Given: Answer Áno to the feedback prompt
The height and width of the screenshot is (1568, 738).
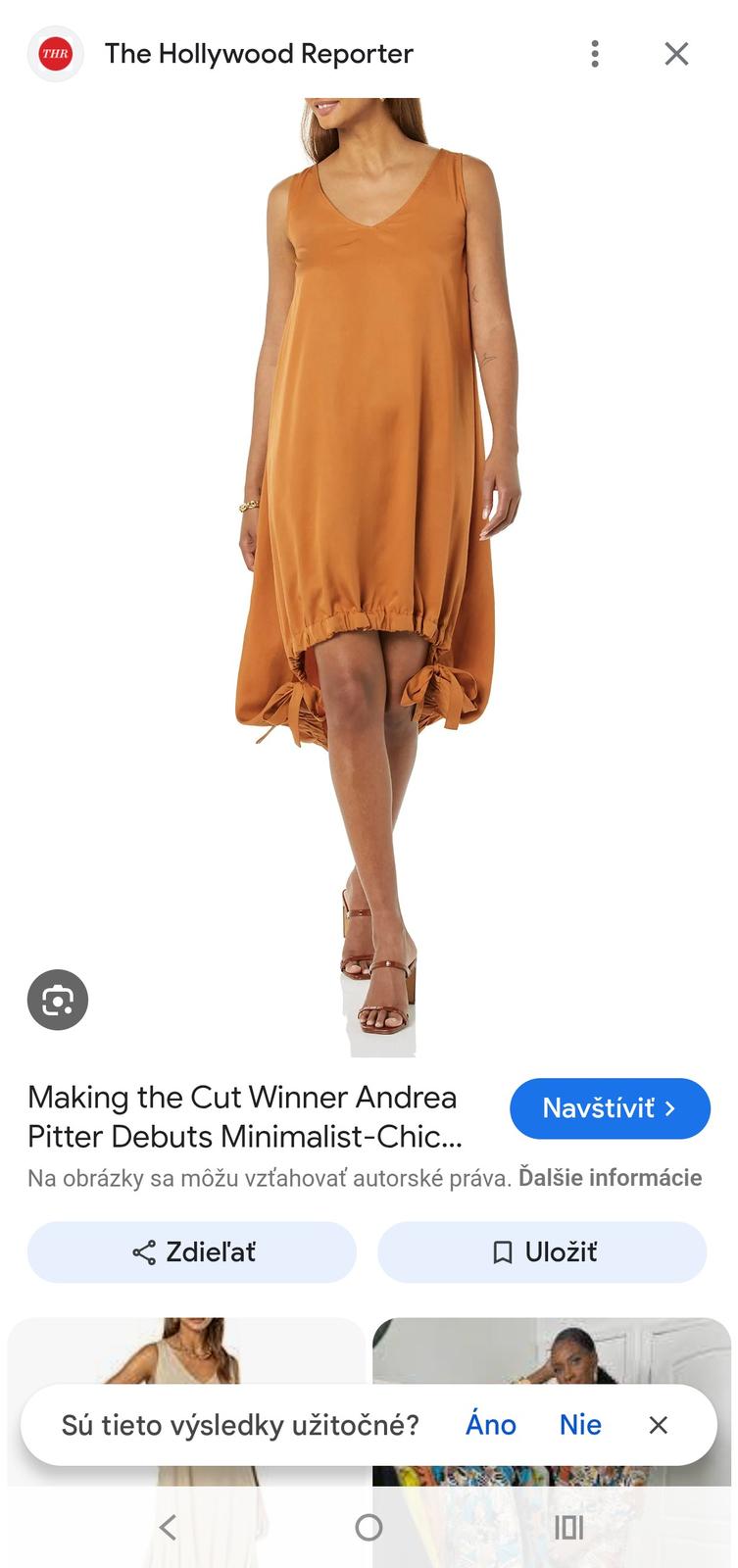Looking at the screenshot, I should (x=490, y=1425).
